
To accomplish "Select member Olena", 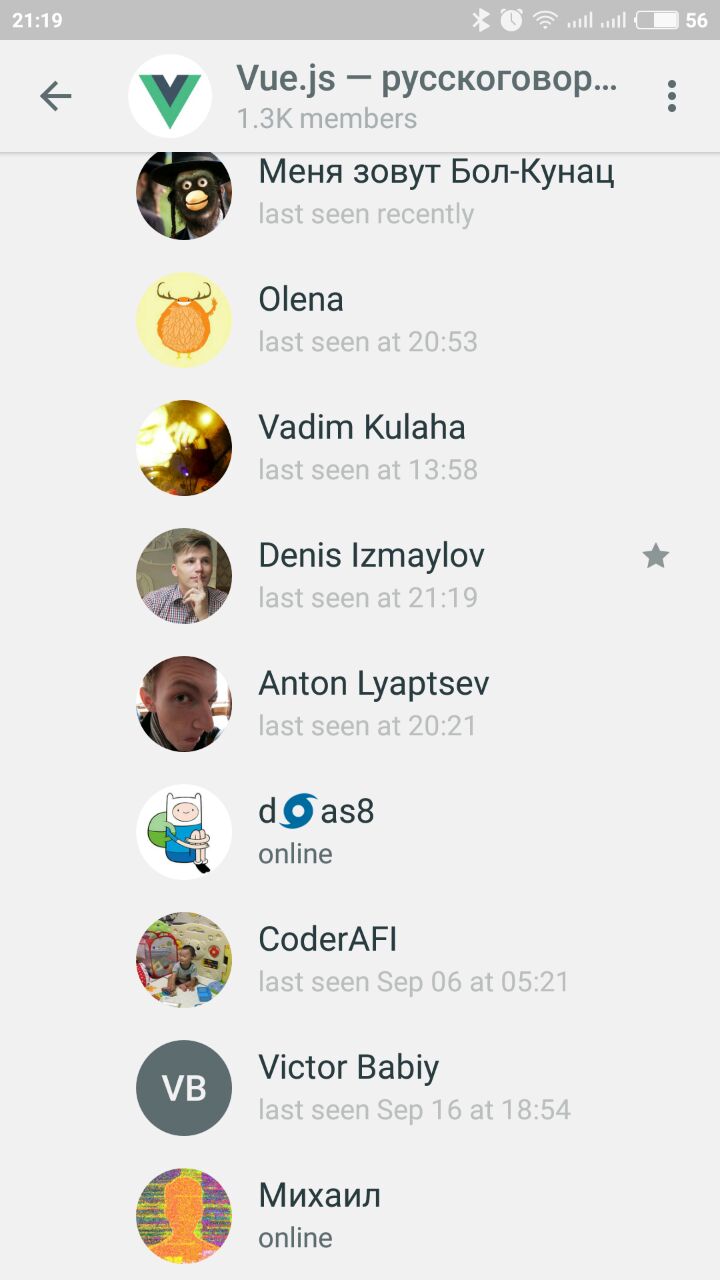I will 400,320.
